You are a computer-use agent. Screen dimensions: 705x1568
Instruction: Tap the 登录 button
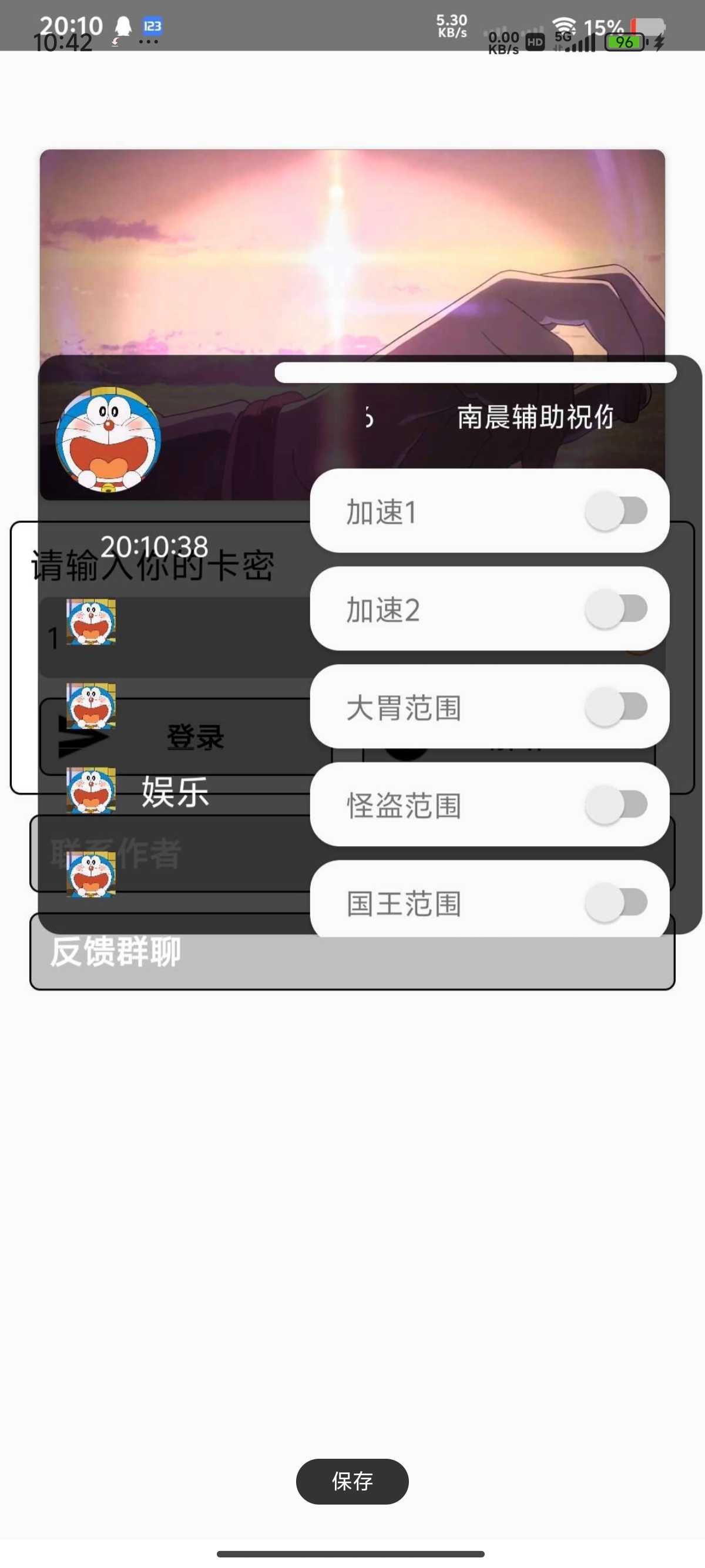tap(195, 737)
